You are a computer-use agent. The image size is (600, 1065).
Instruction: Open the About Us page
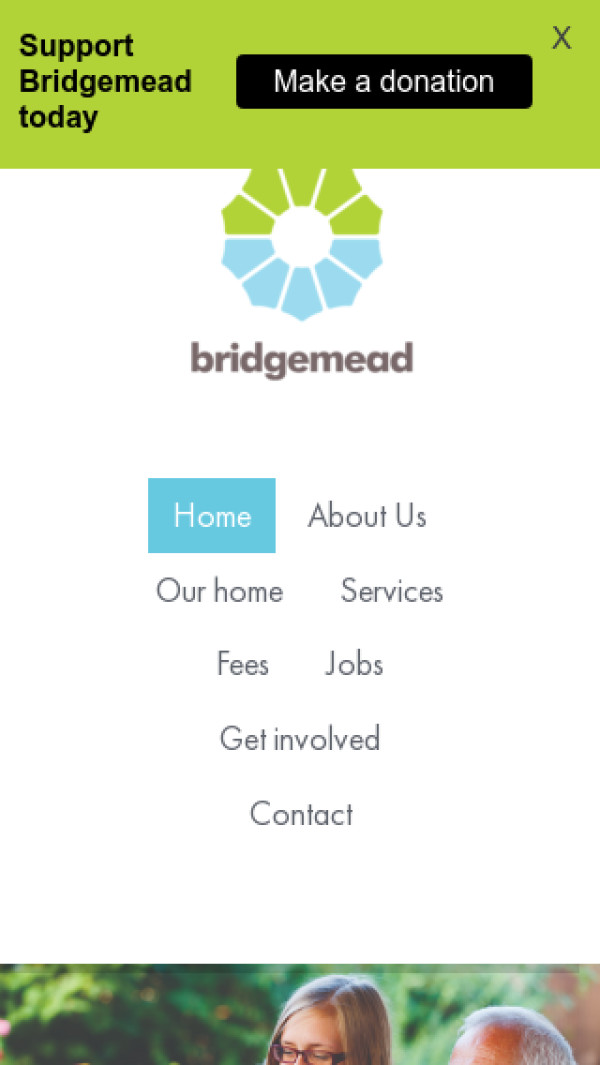pos(367,516)
